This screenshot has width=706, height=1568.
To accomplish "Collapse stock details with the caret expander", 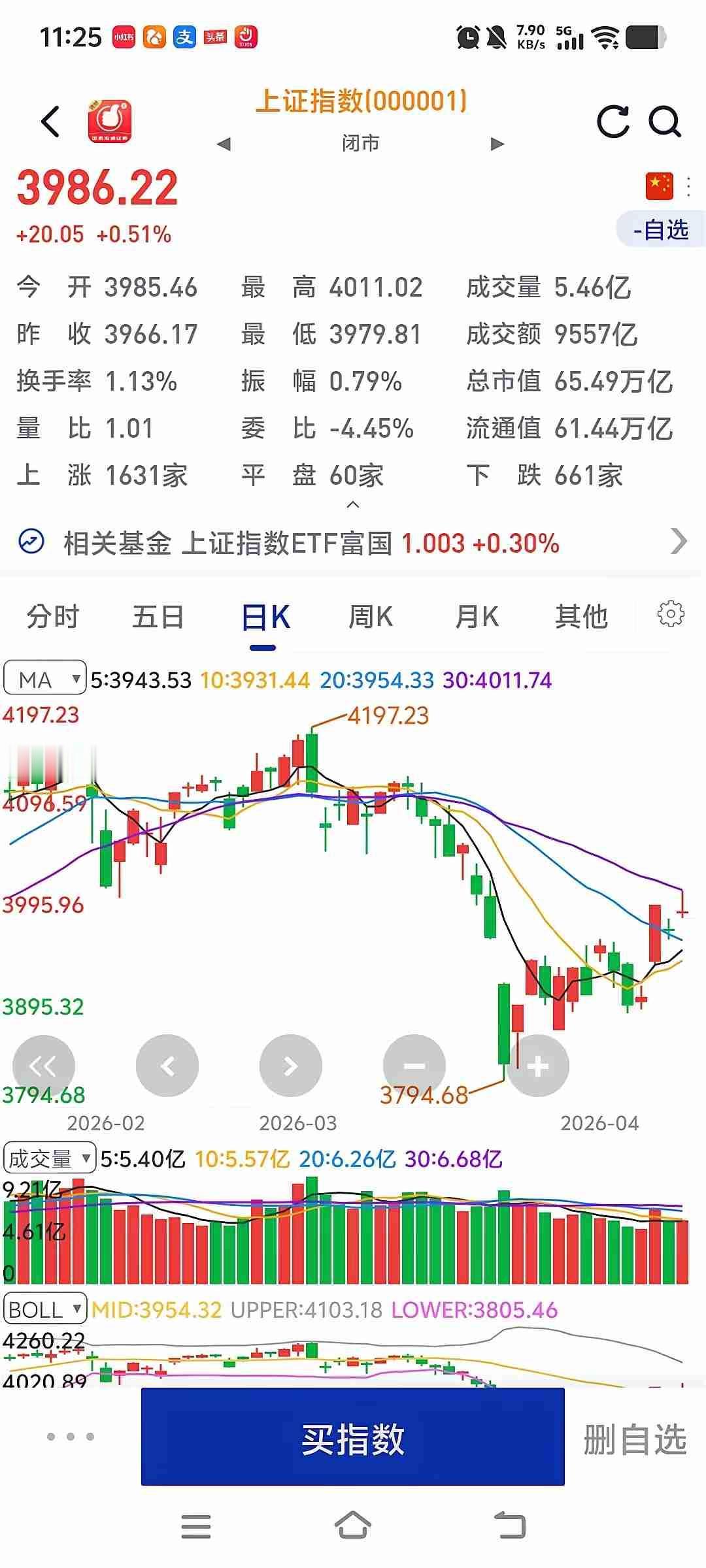I will (x=353, y=505).
